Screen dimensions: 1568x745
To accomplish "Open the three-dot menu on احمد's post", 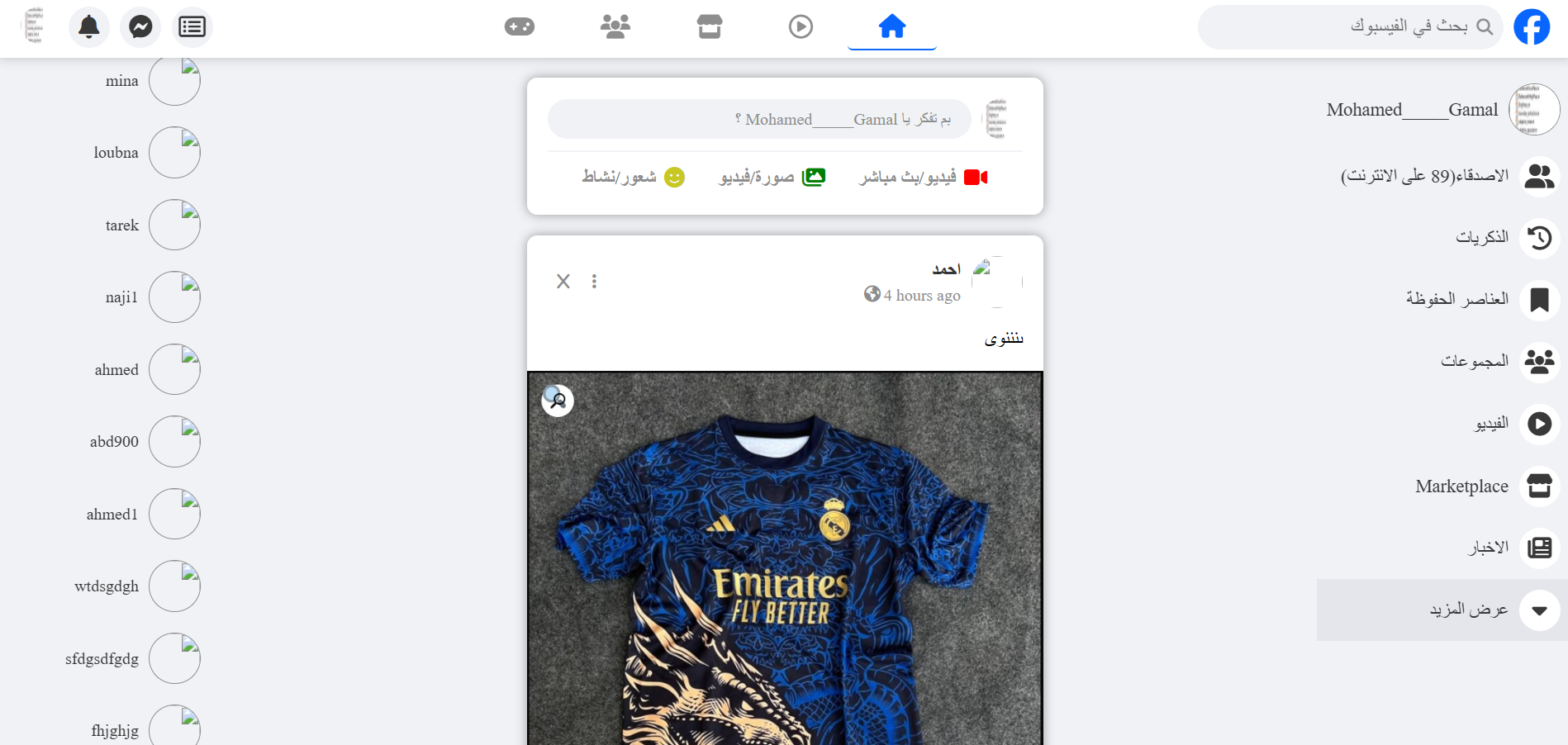I will tap(594, 282).
